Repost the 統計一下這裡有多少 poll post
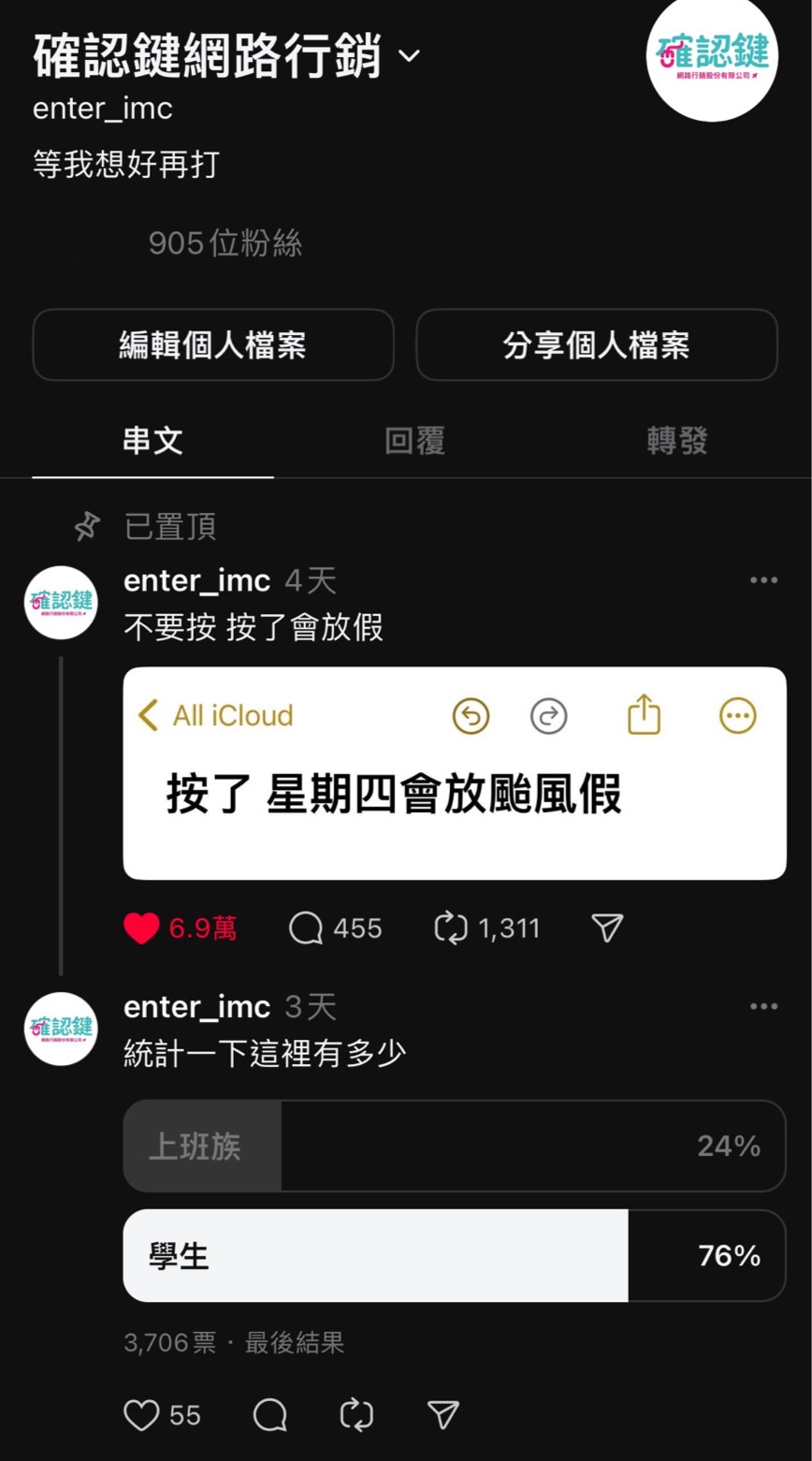The height and width of the screenshot is (1461, 812). click(356, 1415)
